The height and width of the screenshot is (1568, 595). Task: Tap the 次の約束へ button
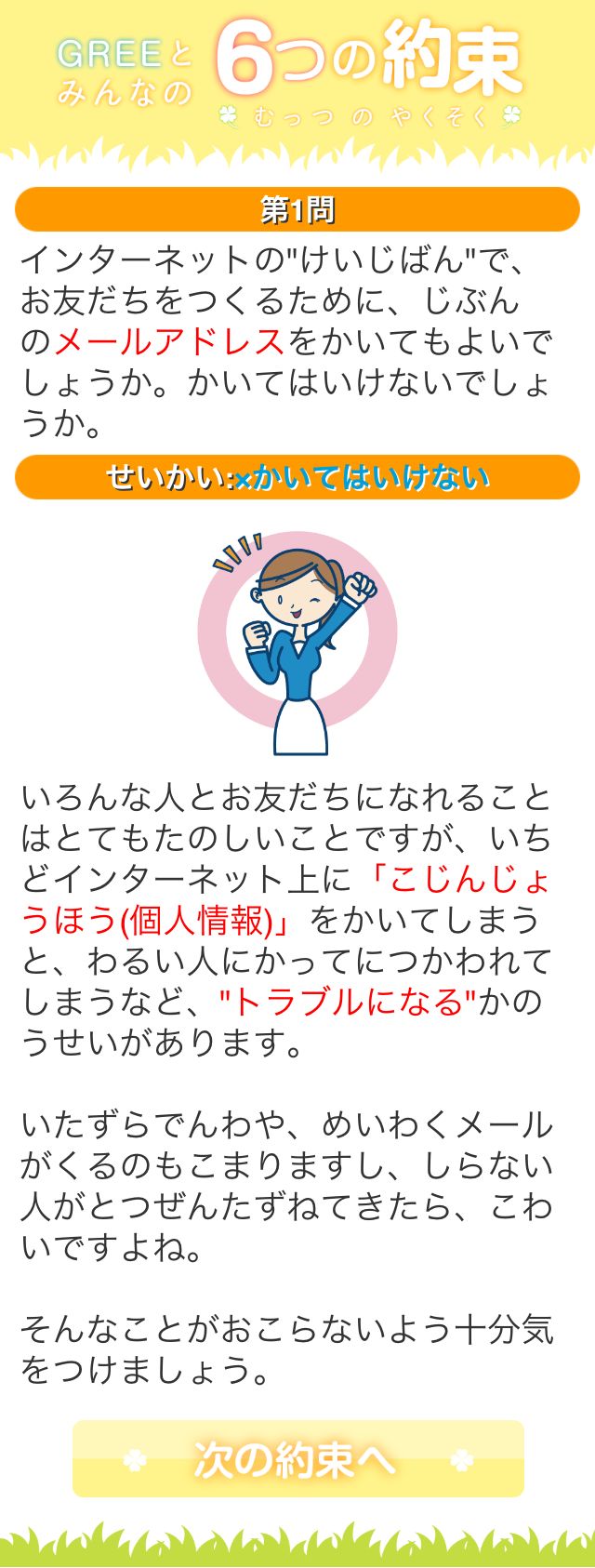tap(297, 1458)
